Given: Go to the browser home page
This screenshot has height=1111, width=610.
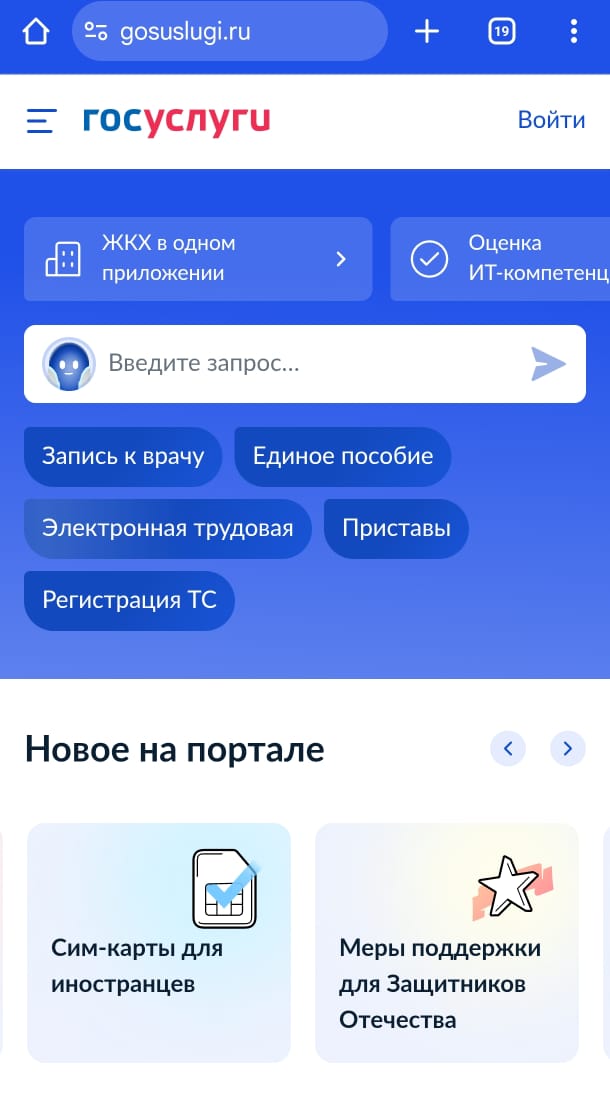Looking at the screenshot, I should (35, 32).
